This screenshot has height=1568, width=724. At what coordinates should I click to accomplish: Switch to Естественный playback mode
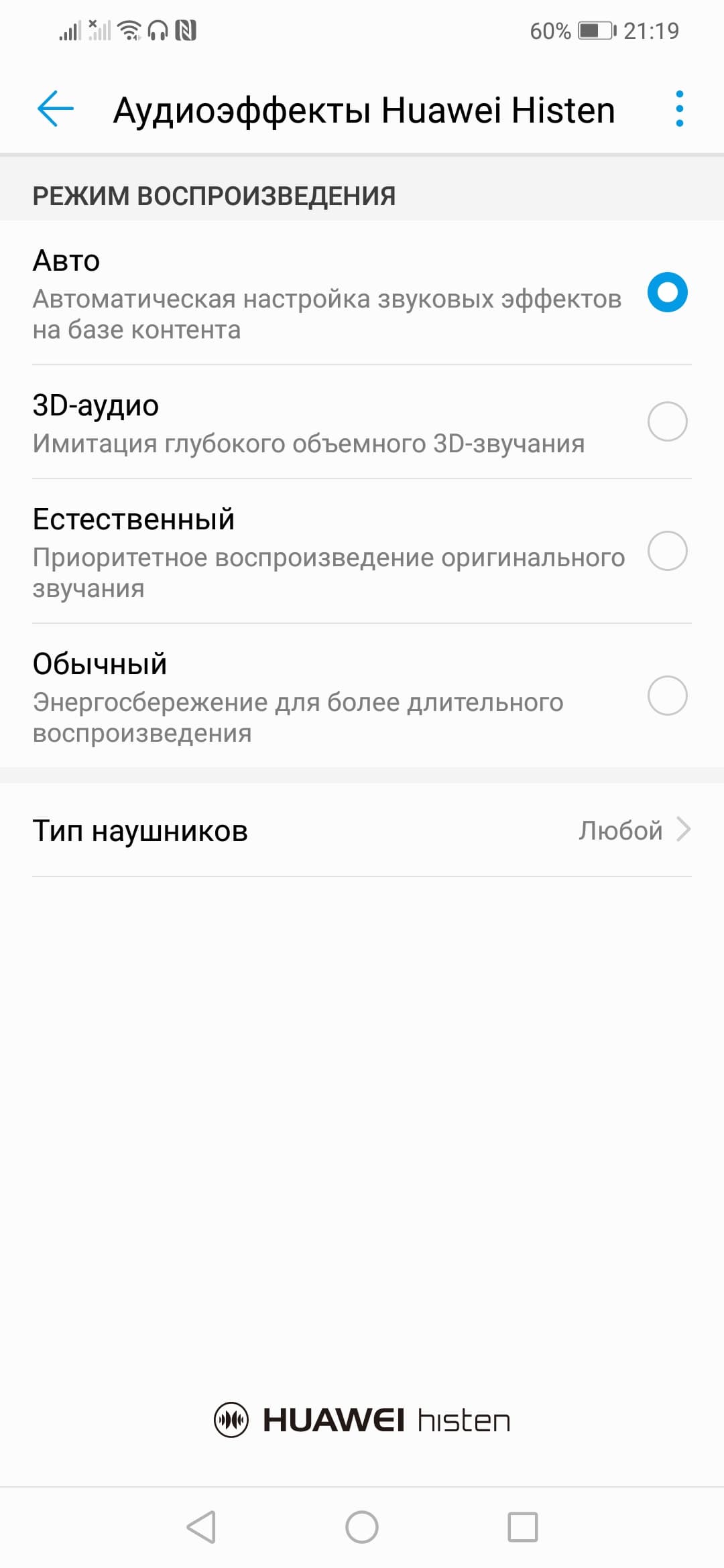tap(667, 551)
